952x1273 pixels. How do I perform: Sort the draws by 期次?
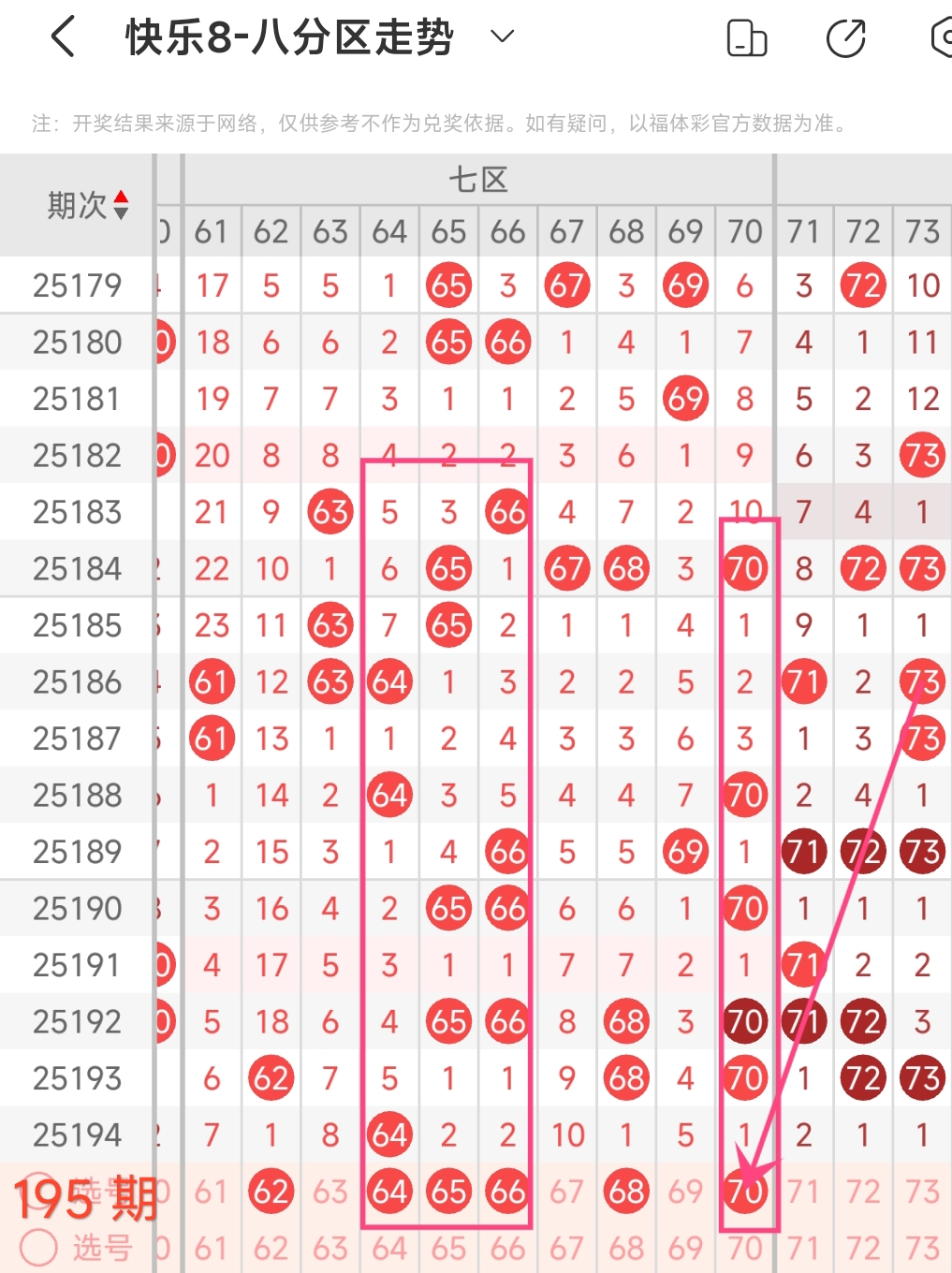click(121, 205)
